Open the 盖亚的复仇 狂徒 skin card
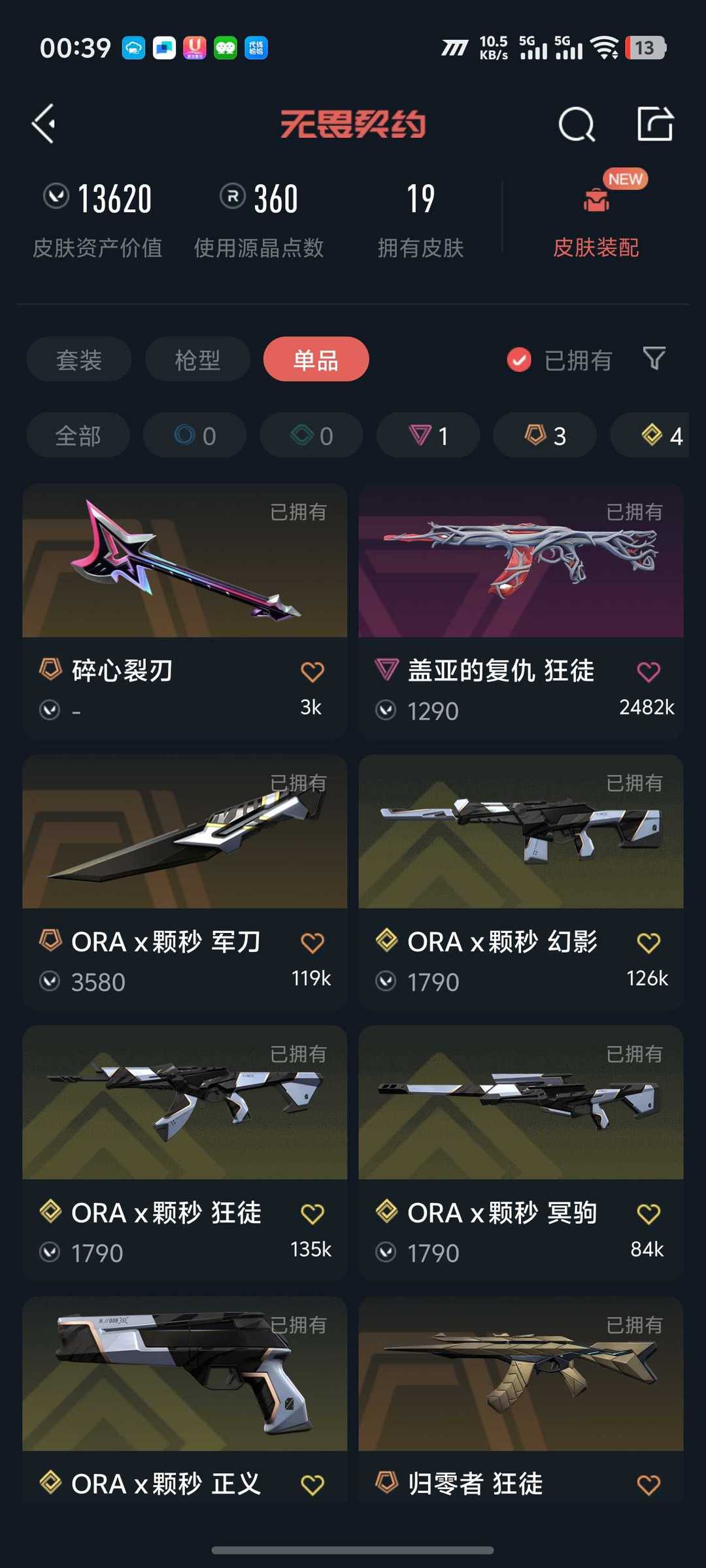 521,612
